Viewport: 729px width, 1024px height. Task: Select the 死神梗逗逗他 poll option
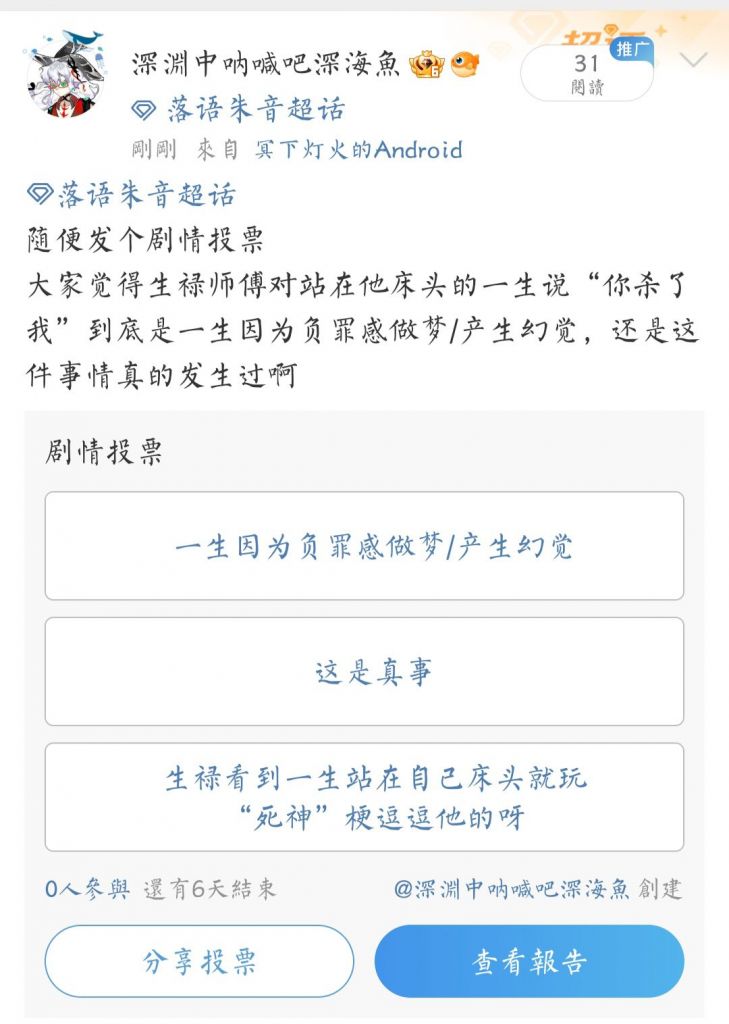point(364,797)
